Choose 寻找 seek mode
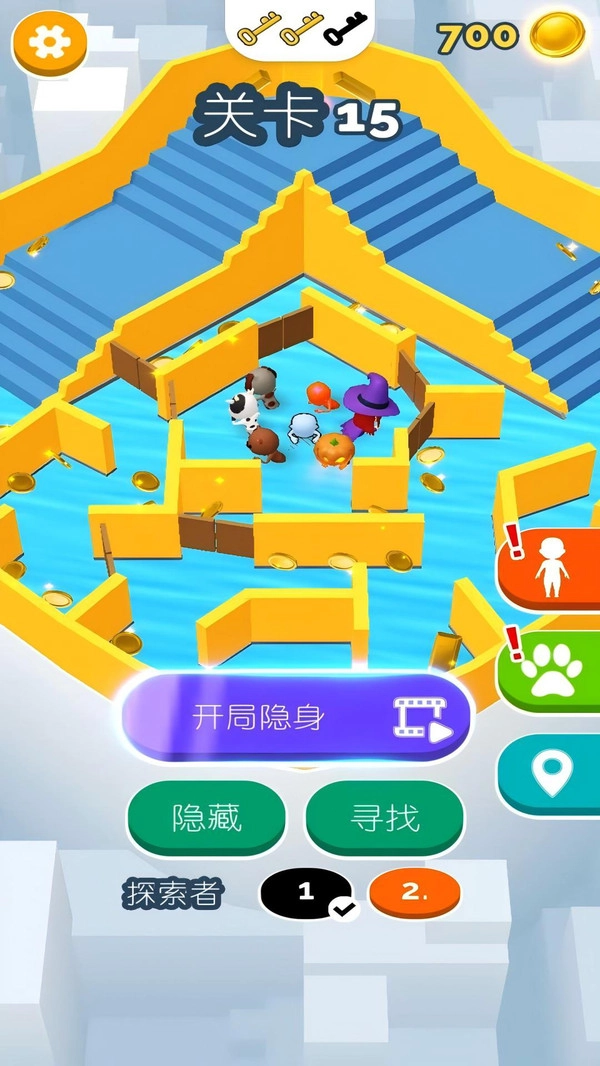The height and width of the screenshot is (1066, 600). (384, 818)
